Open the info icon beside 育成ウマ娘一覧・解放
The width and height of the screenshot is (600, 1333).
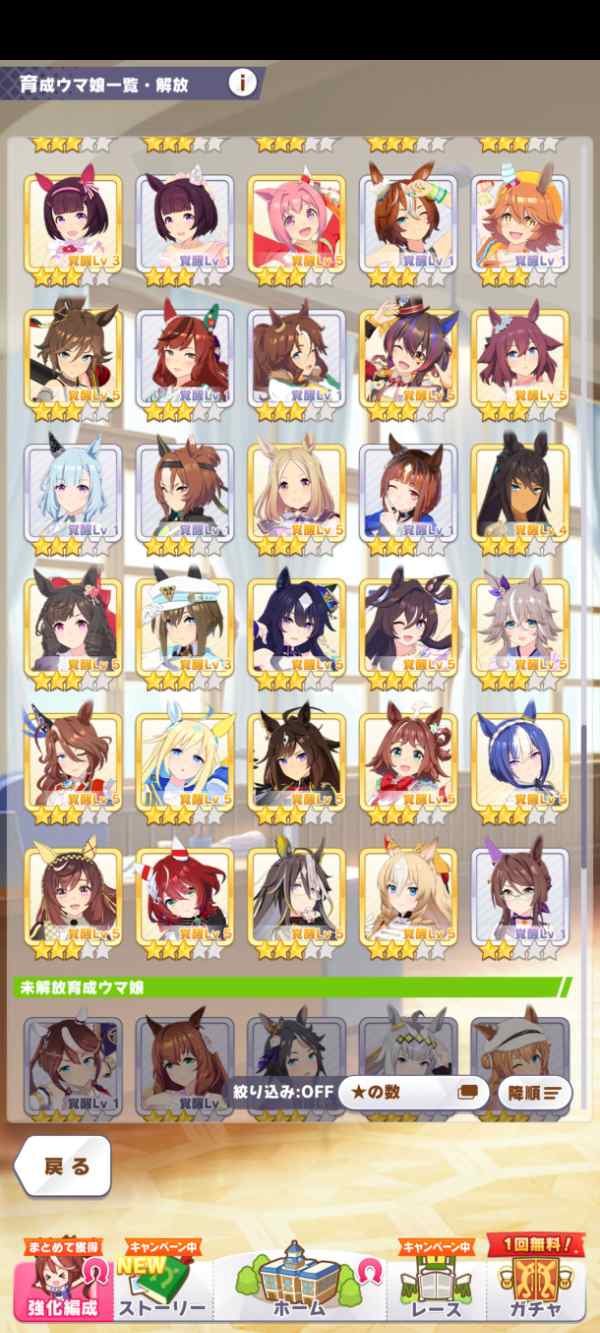pos(242,83)
